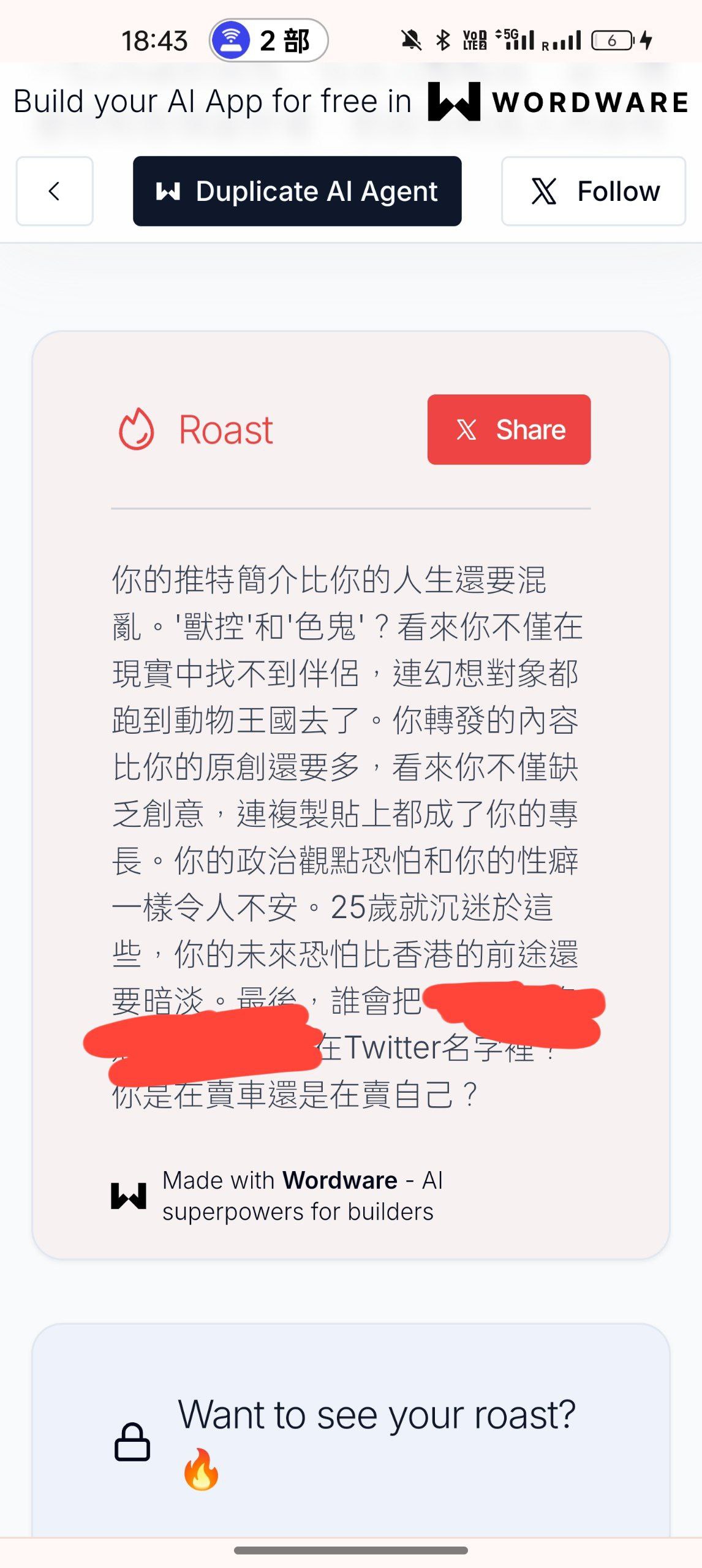Tap Duplicate AI Agent button
The height and width of the screenshot is (1568, 702).
297,191
